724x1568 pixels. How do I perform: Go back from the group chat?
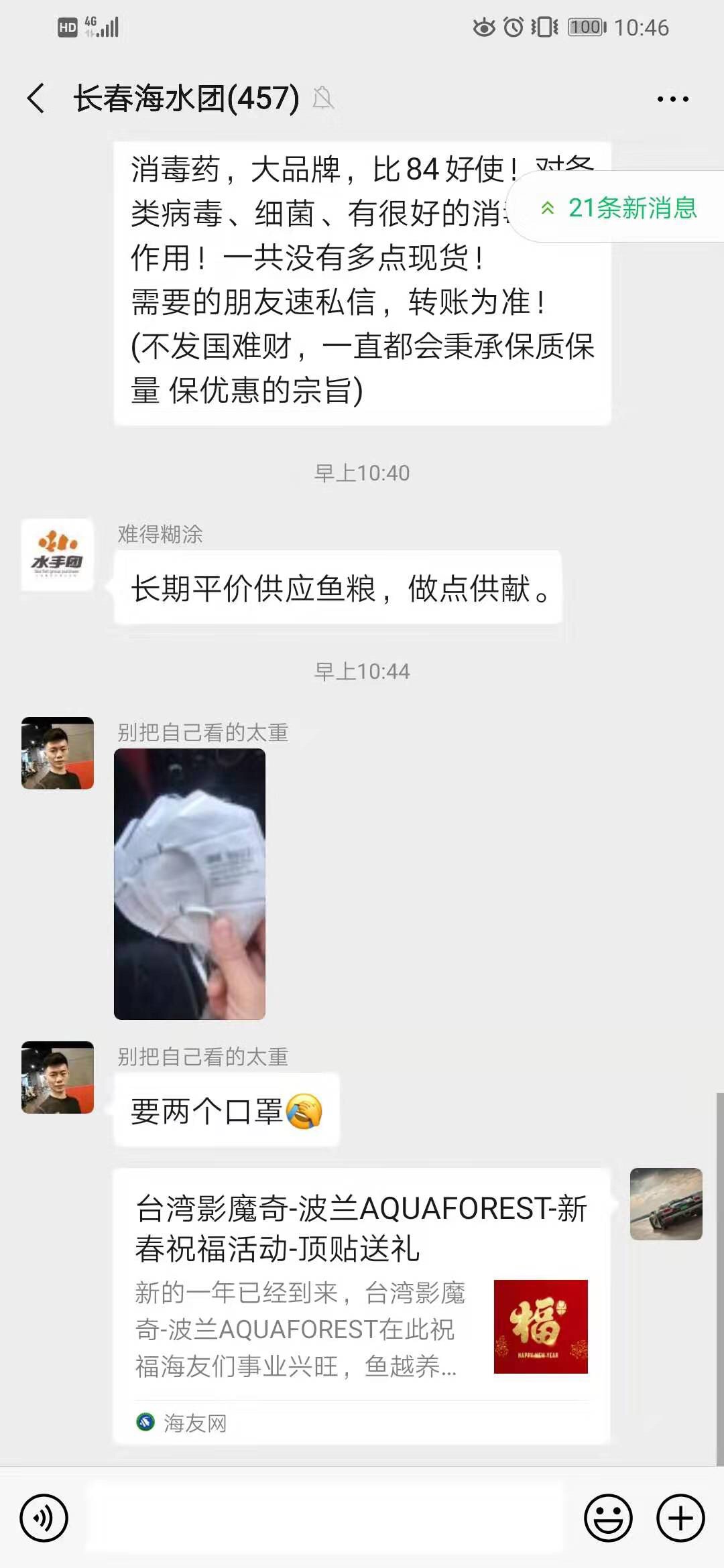point(36,99)
